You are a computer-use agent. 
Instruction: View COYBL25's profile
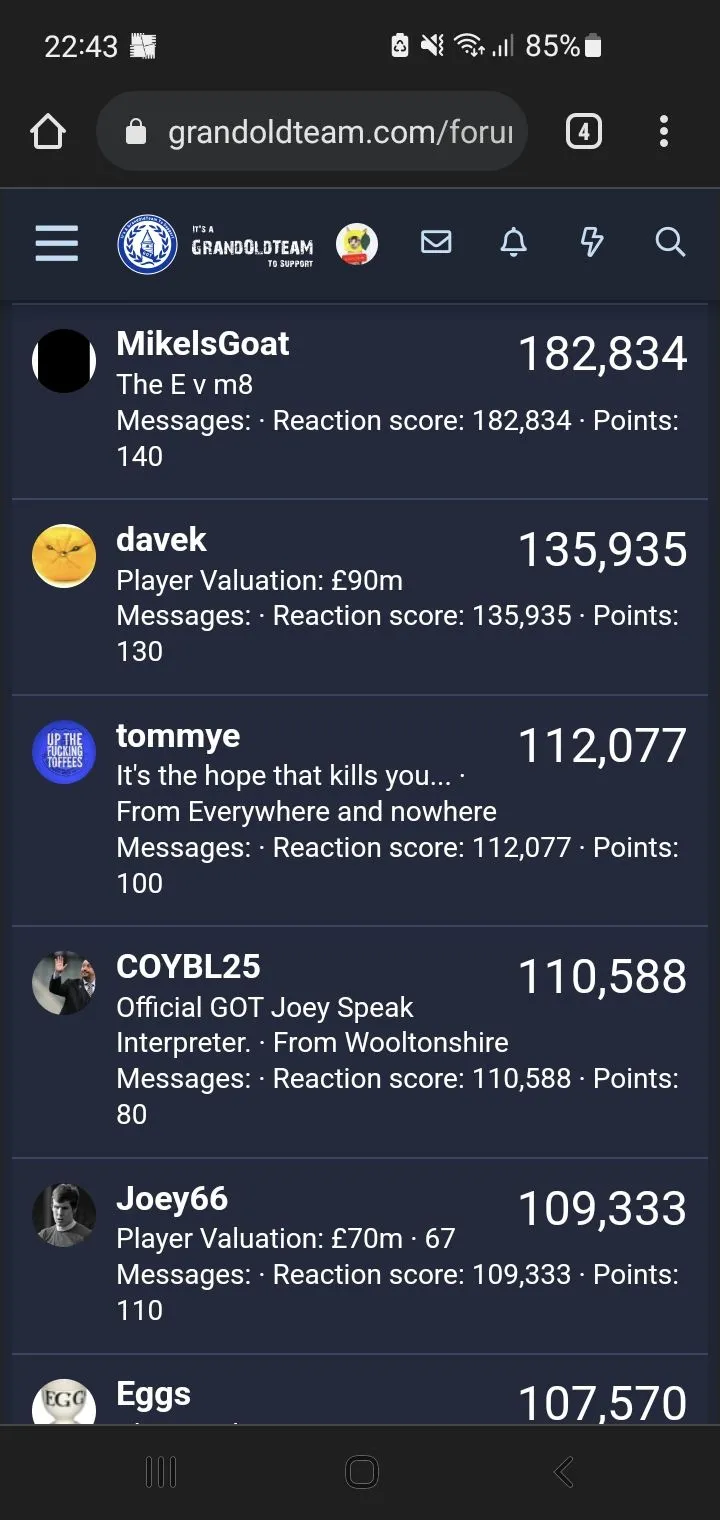188,967
